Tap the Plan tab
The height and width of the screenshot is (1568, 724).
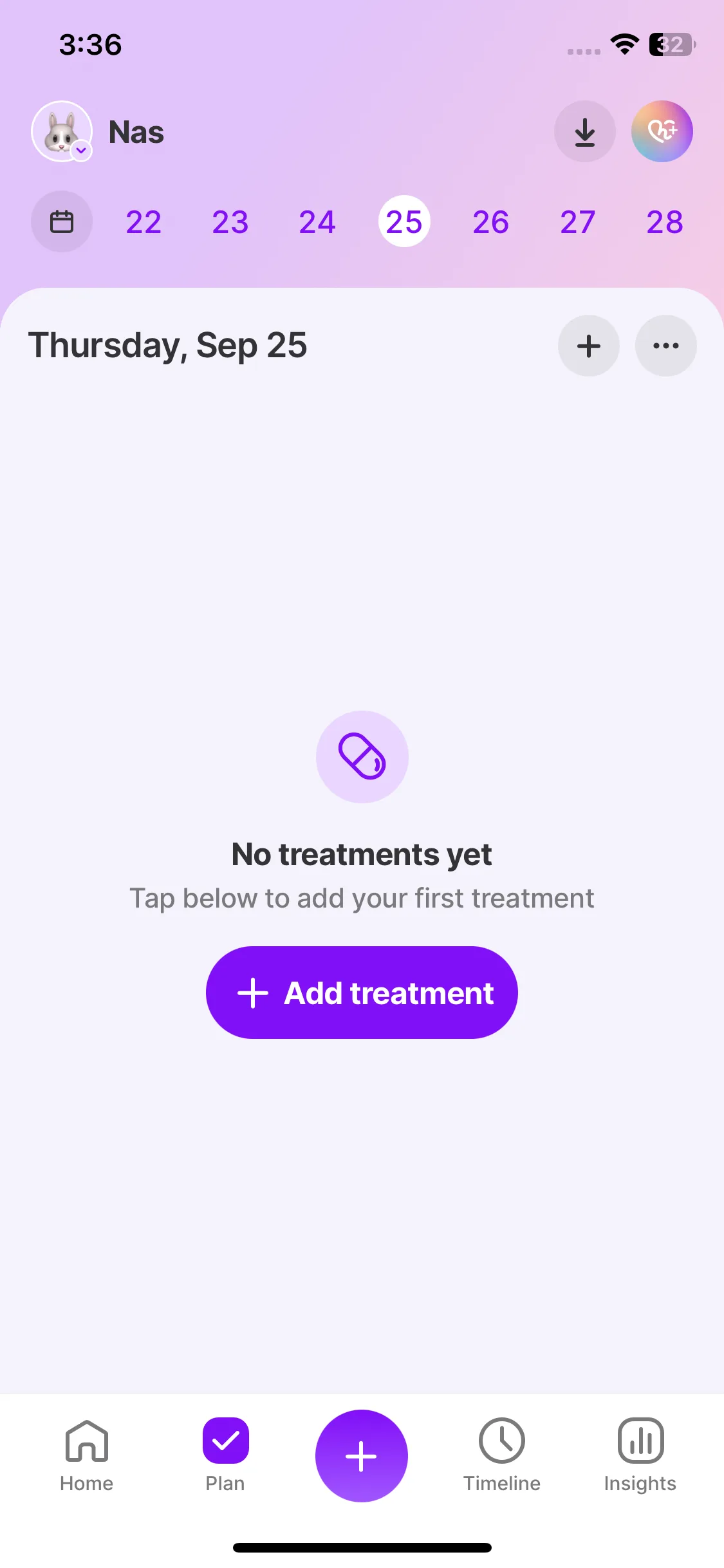225,1455
